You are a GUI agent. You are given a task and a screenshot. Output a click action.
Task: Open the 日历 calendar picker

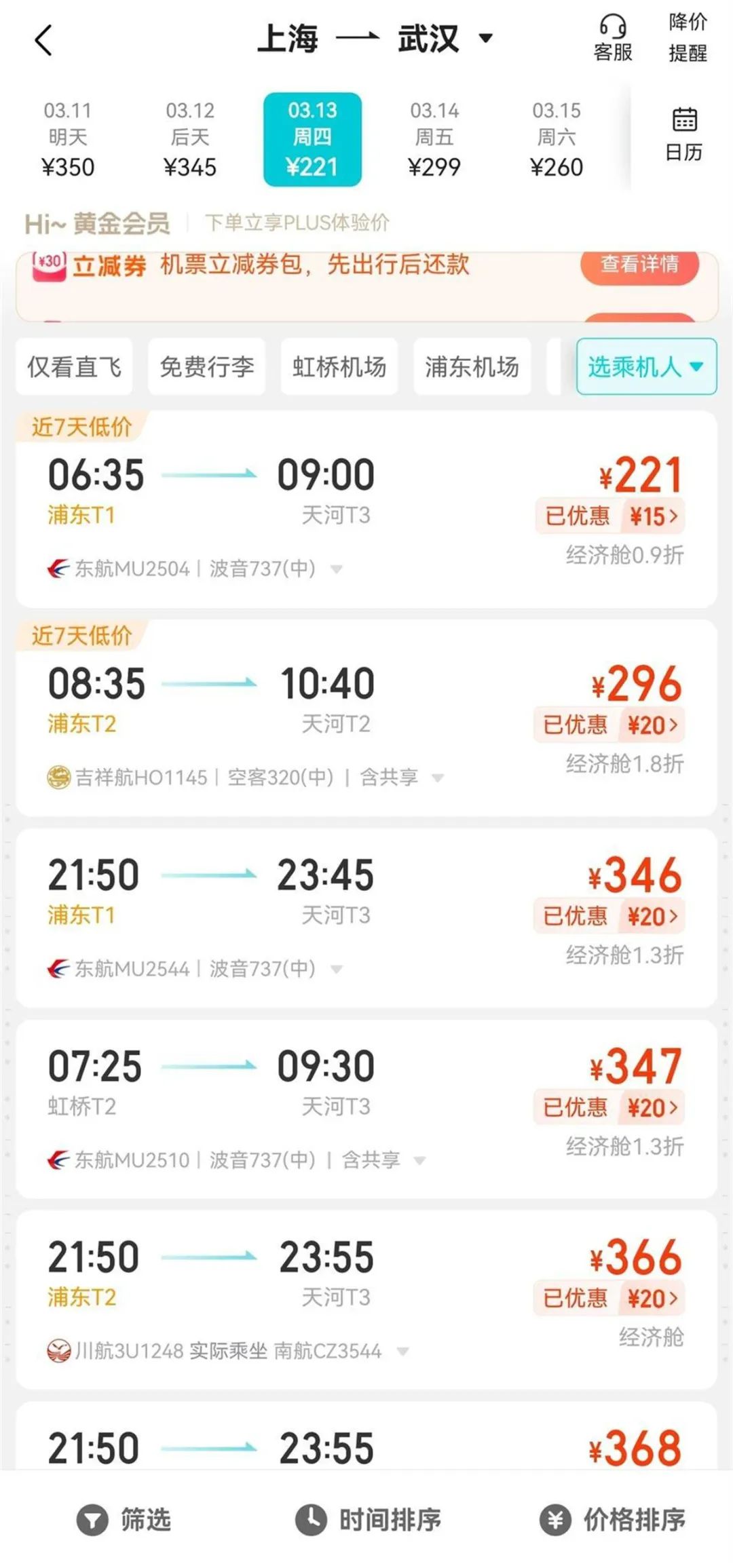point(683,134)
